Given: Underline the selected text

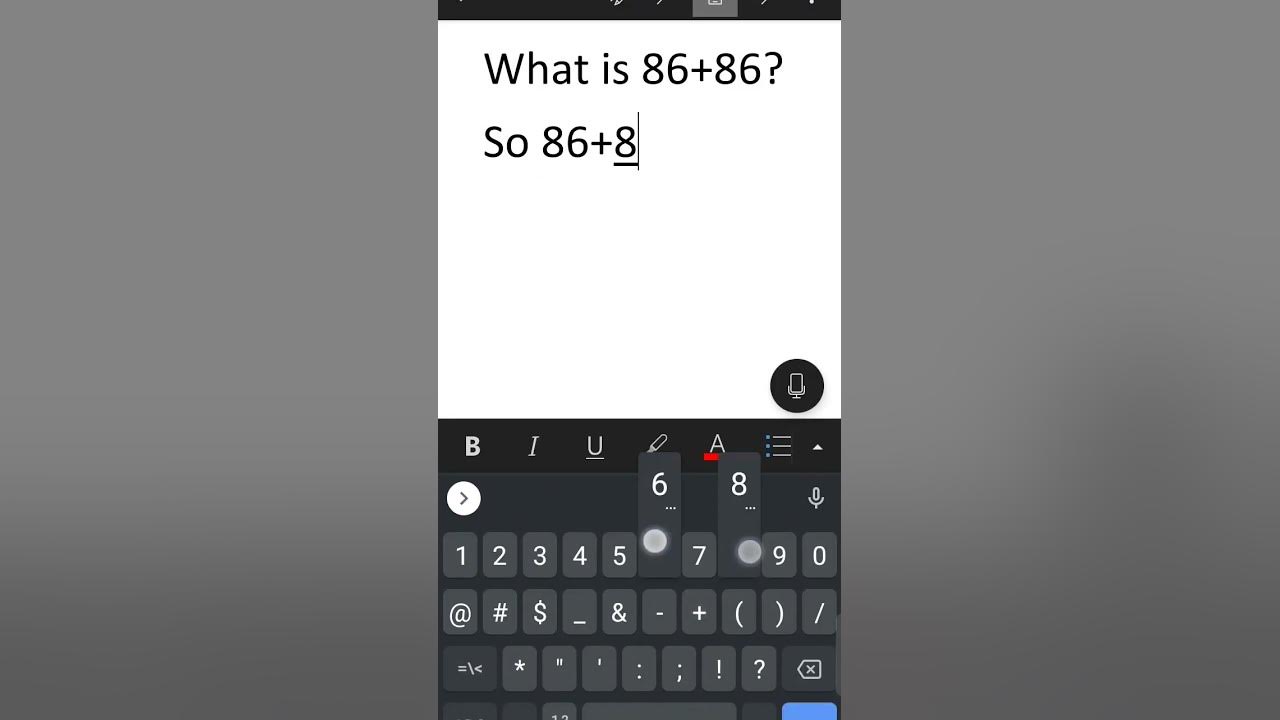Looking at the screenshot, I should [x=595, y=447].
